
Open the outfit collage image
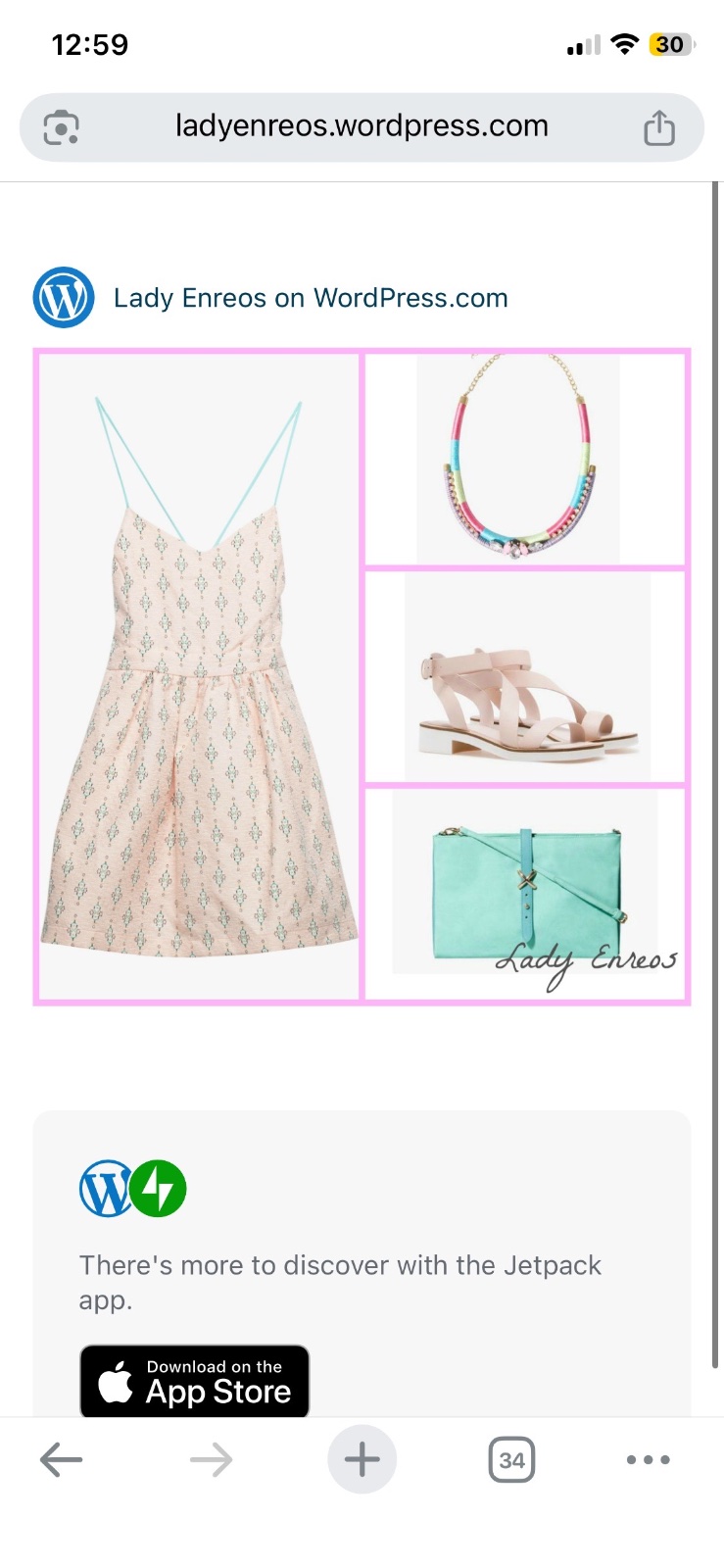pyautogui.click(x=362, y=676)
